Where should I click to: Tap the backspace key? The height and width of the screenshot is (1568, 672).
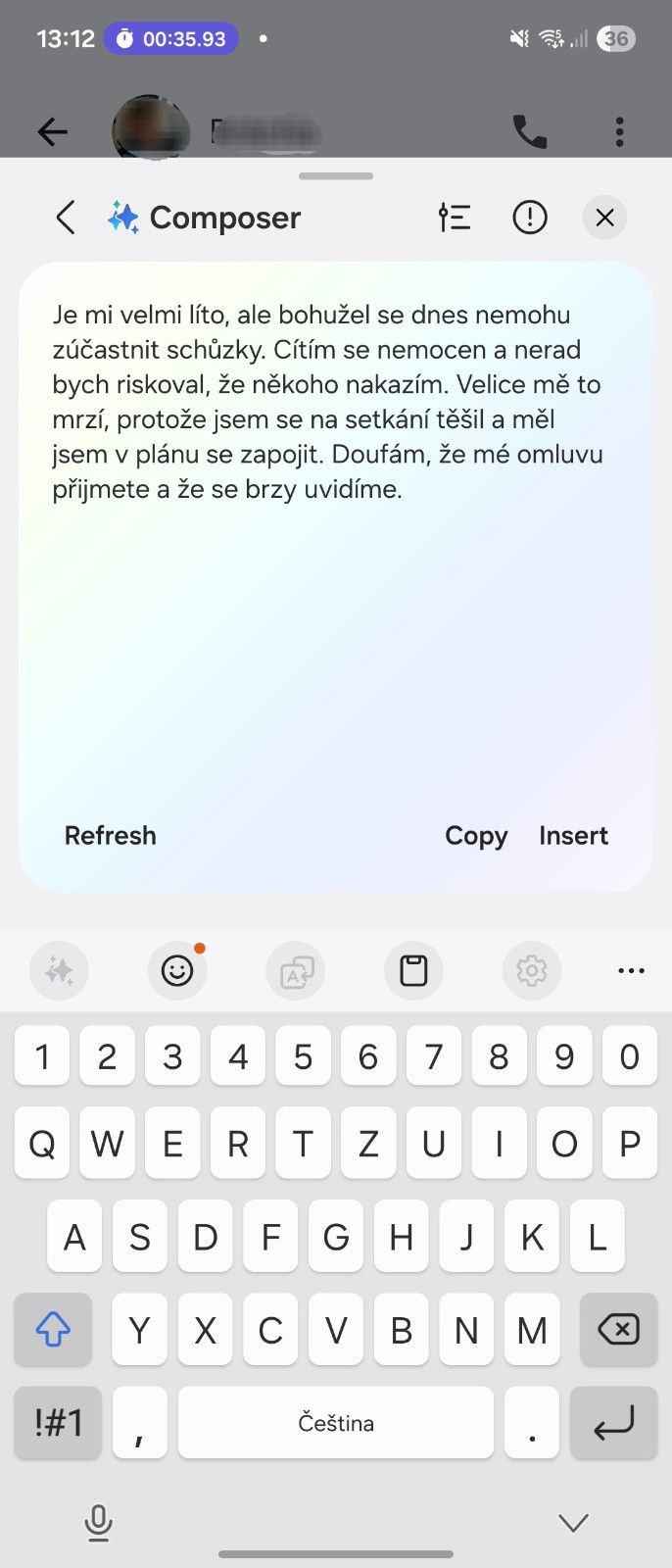[618, 1330]
